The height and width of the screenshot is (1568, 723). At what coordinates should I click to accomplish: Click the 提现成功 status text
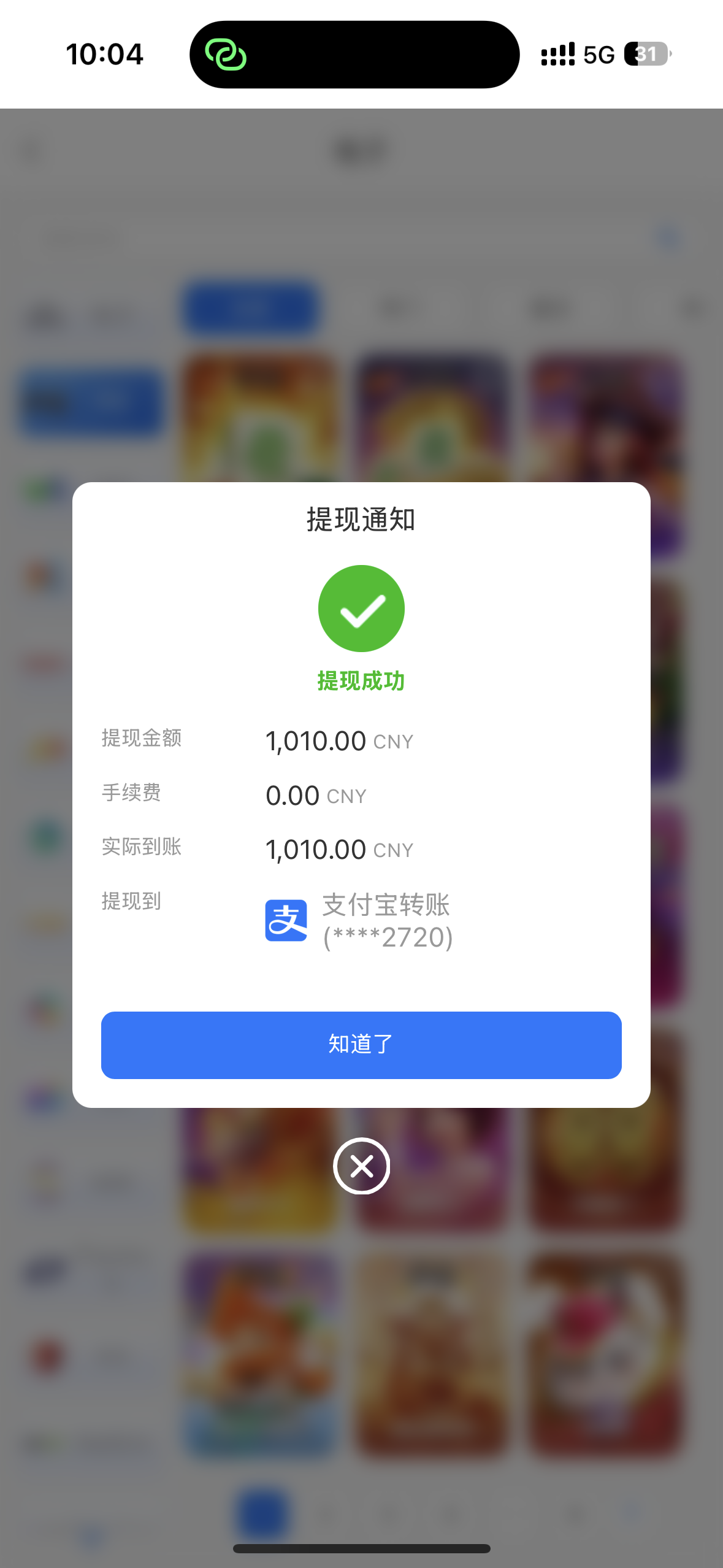coord(361,680)
